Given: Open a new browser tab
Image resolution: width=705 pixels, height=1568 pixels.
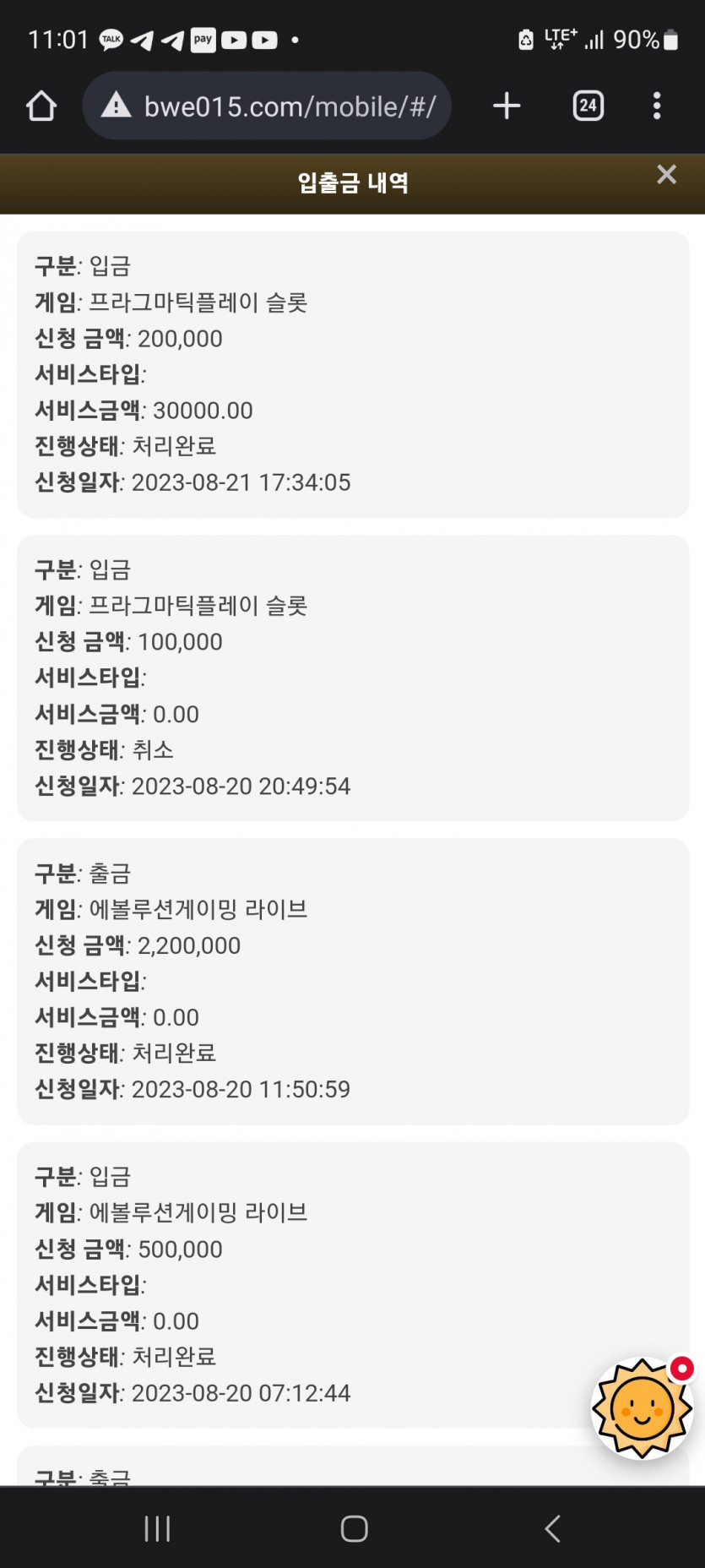Looking at the screenshot, I should click(507, 106).
